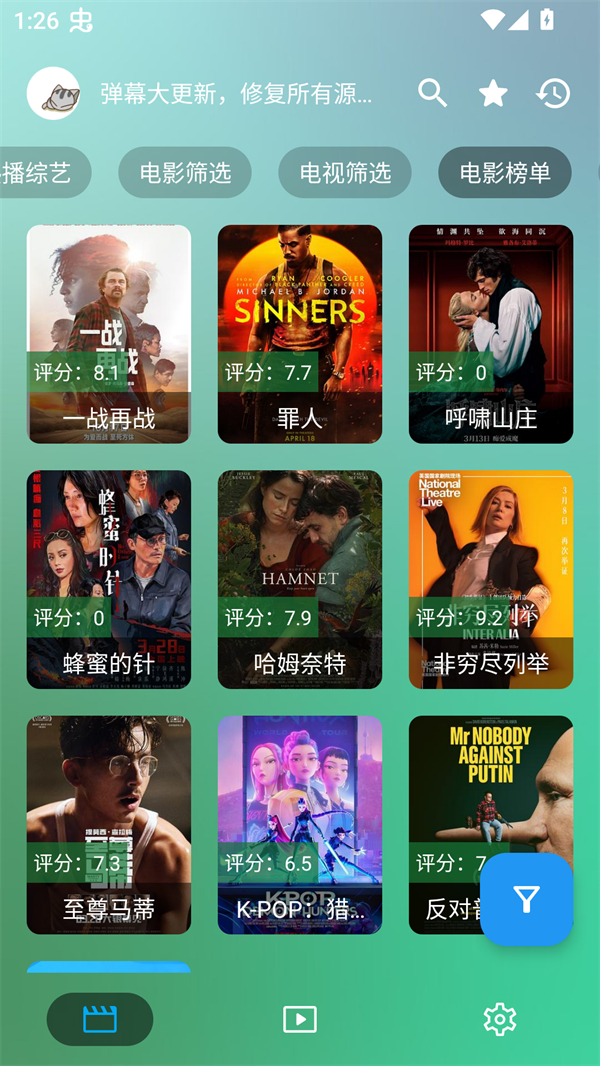The image size is (600, 1066).
Task: Open the K-POP animated film card
Action: pyautogui.click(x=300, y=824)
